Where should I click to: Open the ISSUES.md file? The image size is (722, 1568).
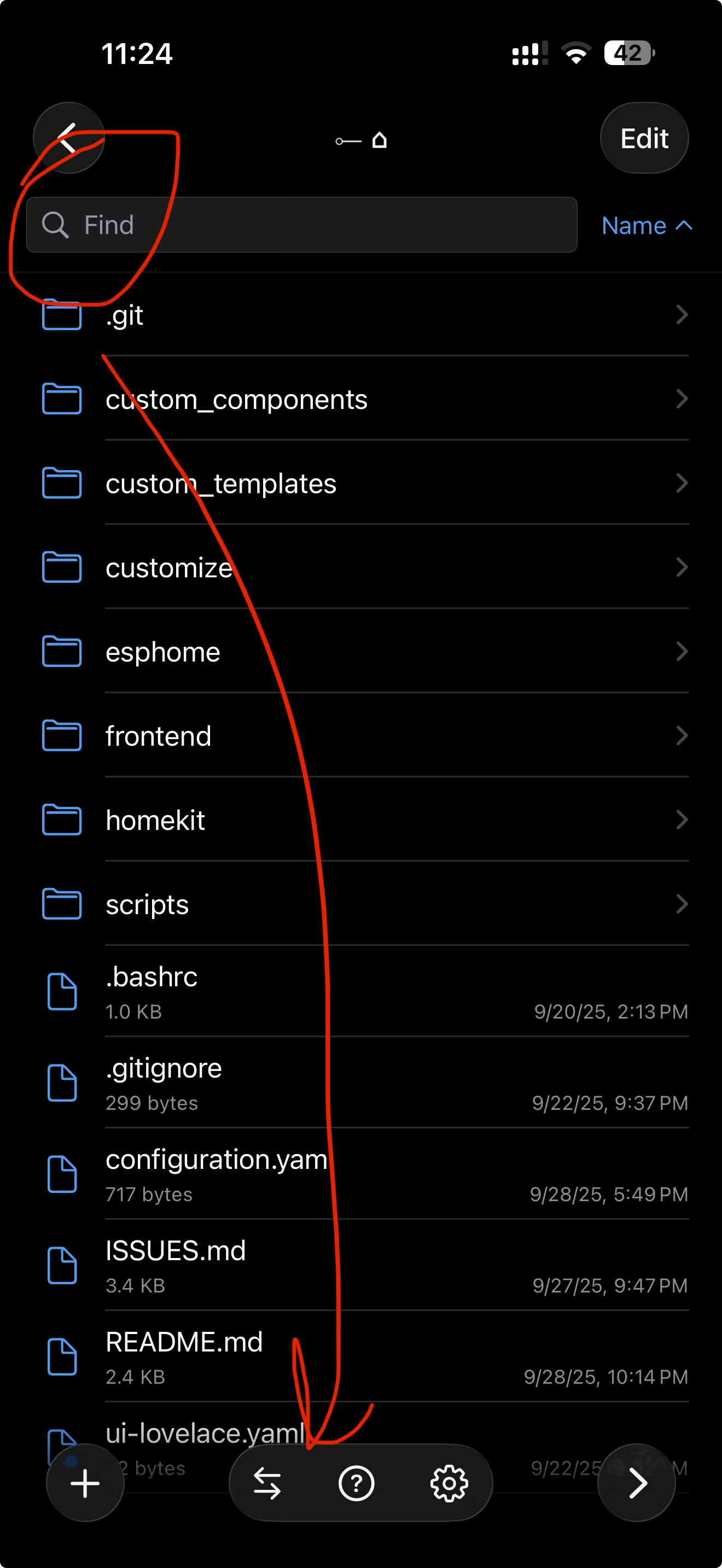pos(365,1265)
